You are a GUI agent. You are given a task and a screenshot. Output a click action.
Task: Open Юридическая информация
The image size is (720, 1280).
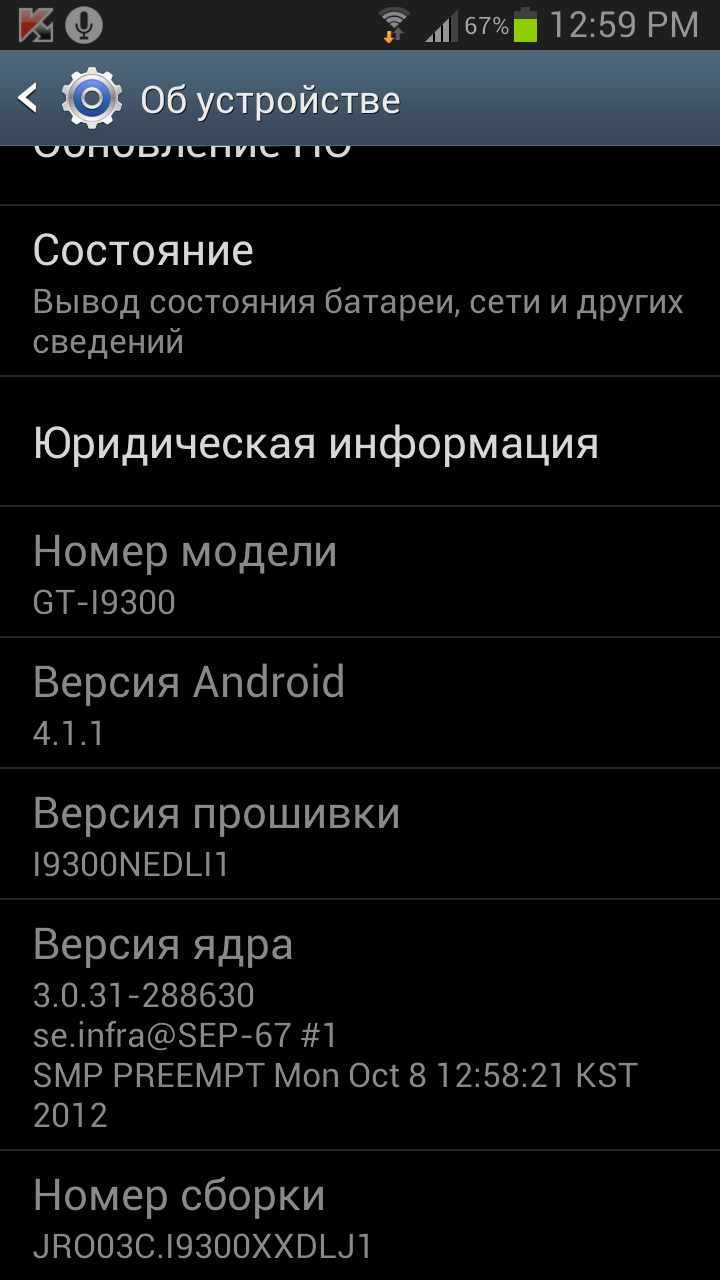tap(360, 442)
